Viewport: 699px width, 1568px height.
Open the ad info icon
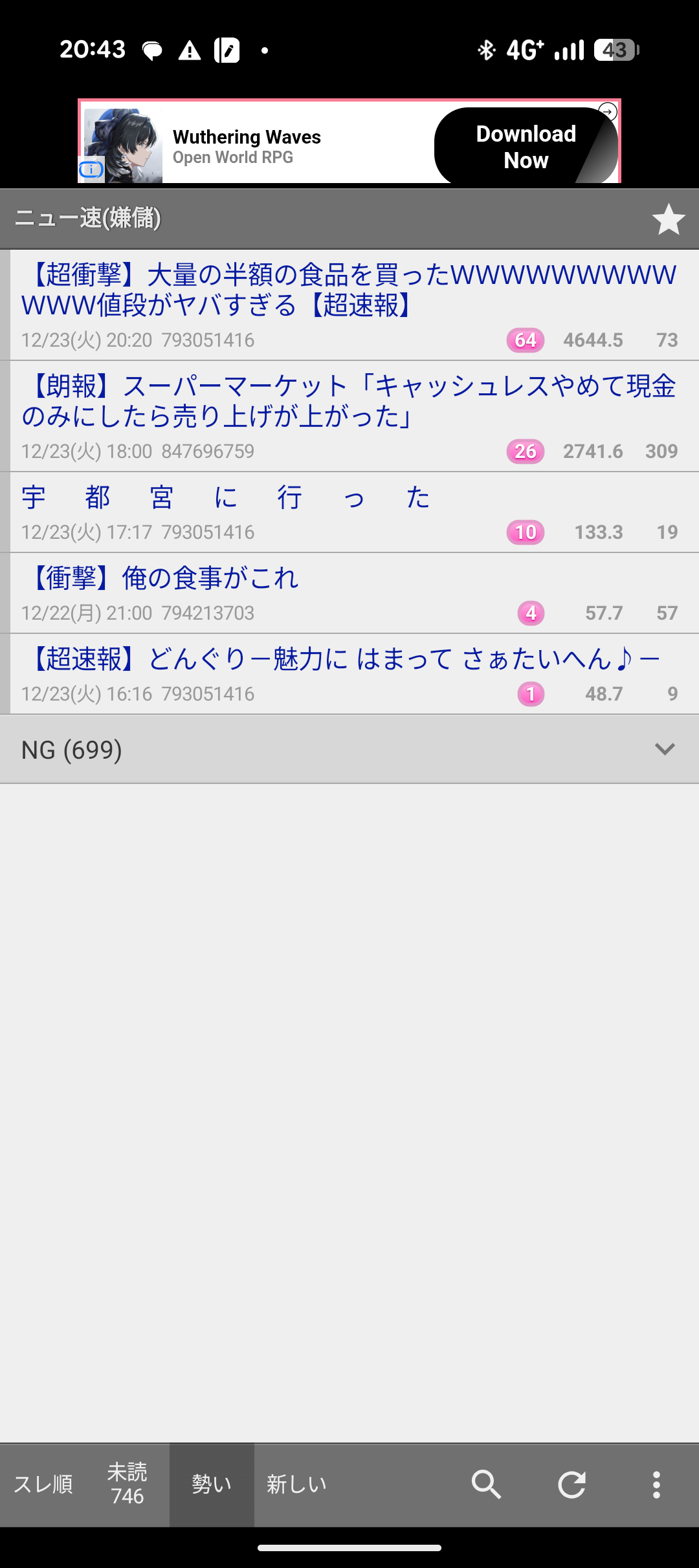(x=91, y=170)
